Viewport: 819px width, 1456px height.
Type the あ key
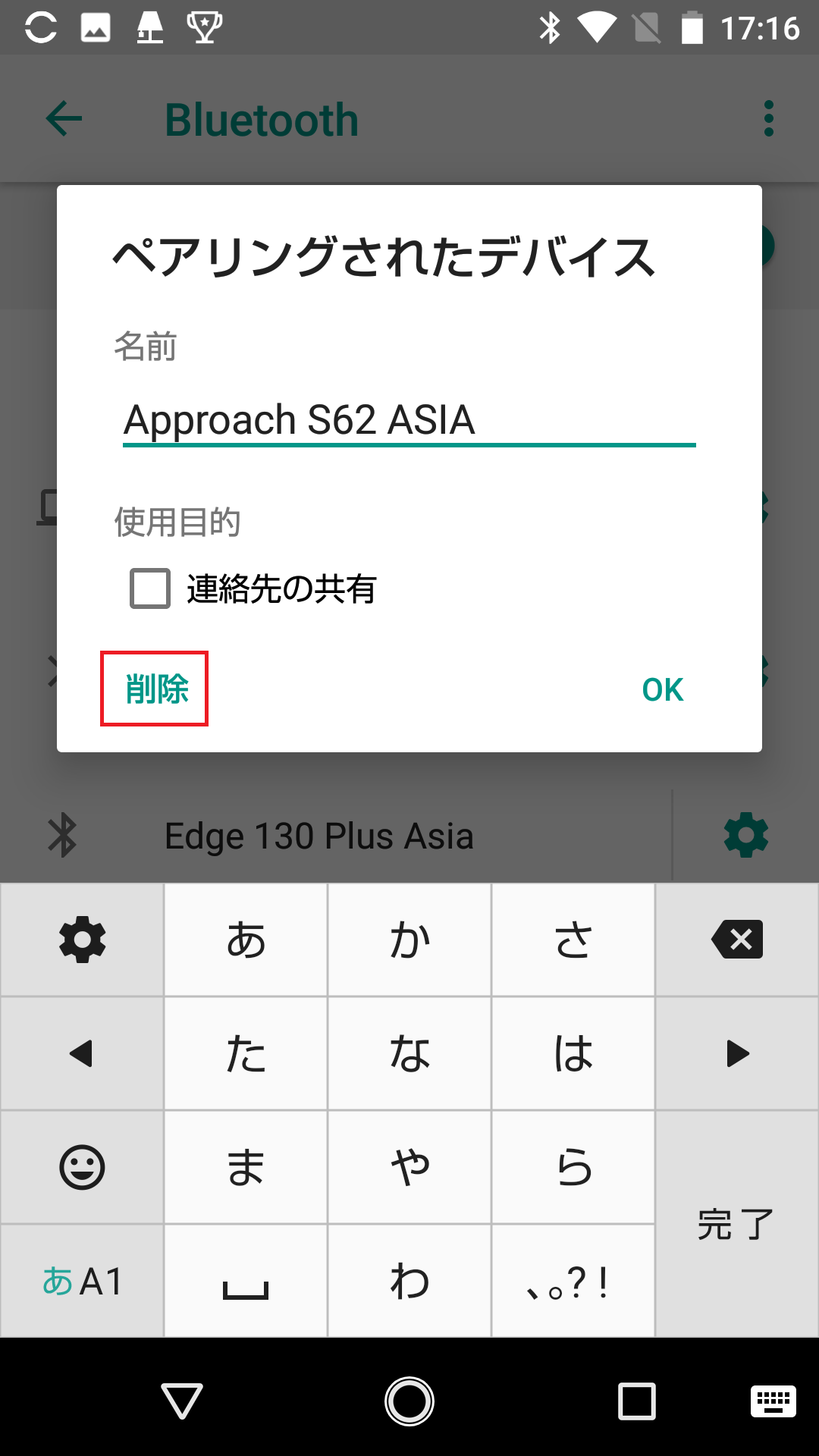(246, 940)
